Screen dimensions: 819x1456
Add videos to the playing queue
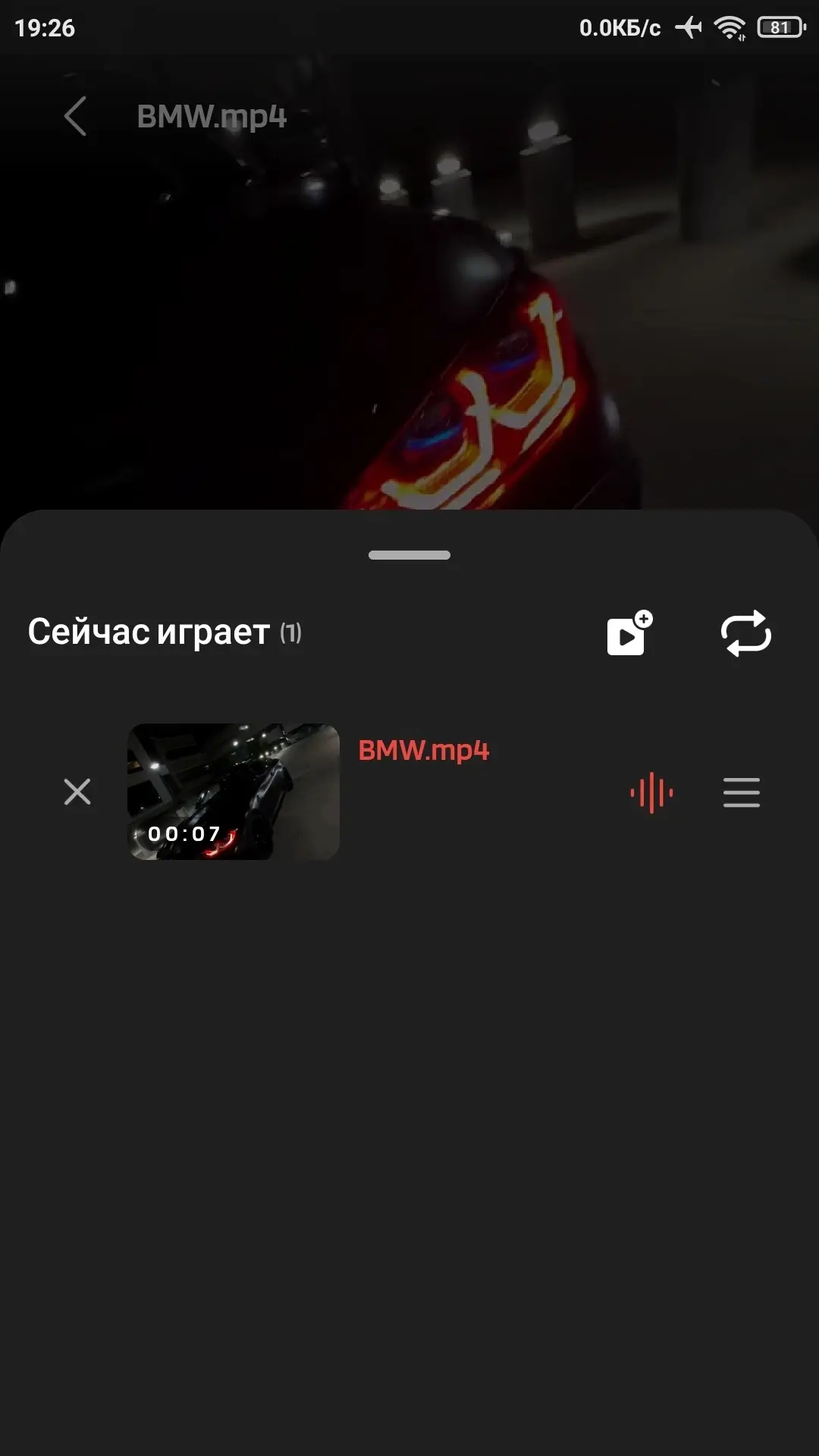(629, 634)
